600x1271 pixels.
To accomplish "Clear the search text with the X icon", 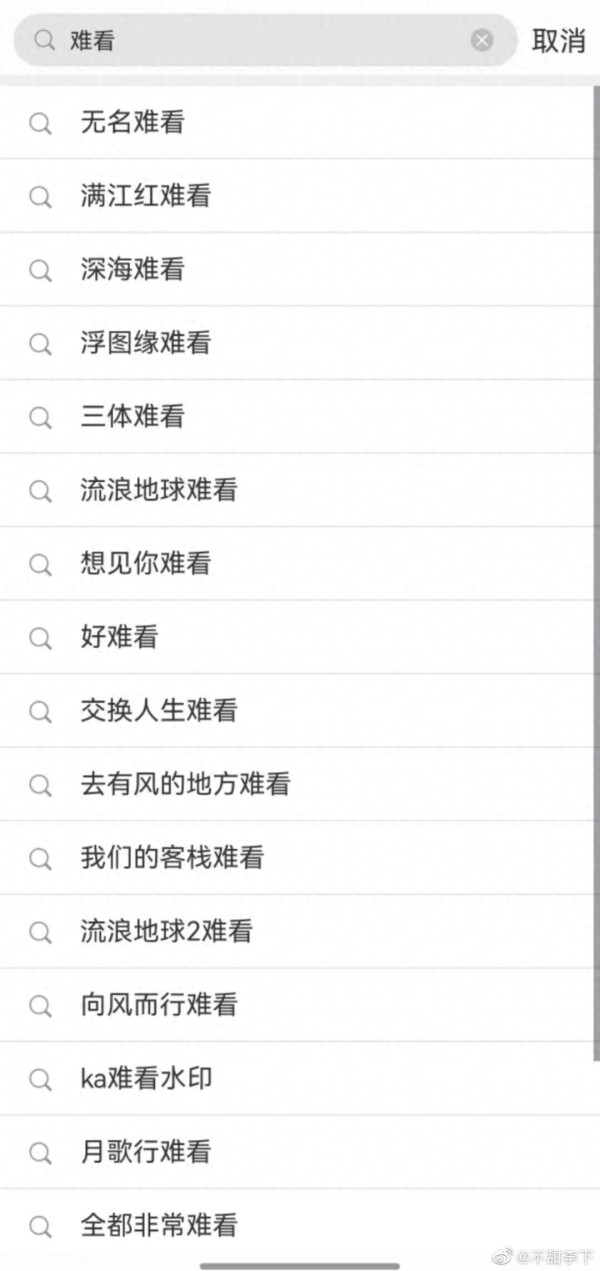I will tap(482, 40).
